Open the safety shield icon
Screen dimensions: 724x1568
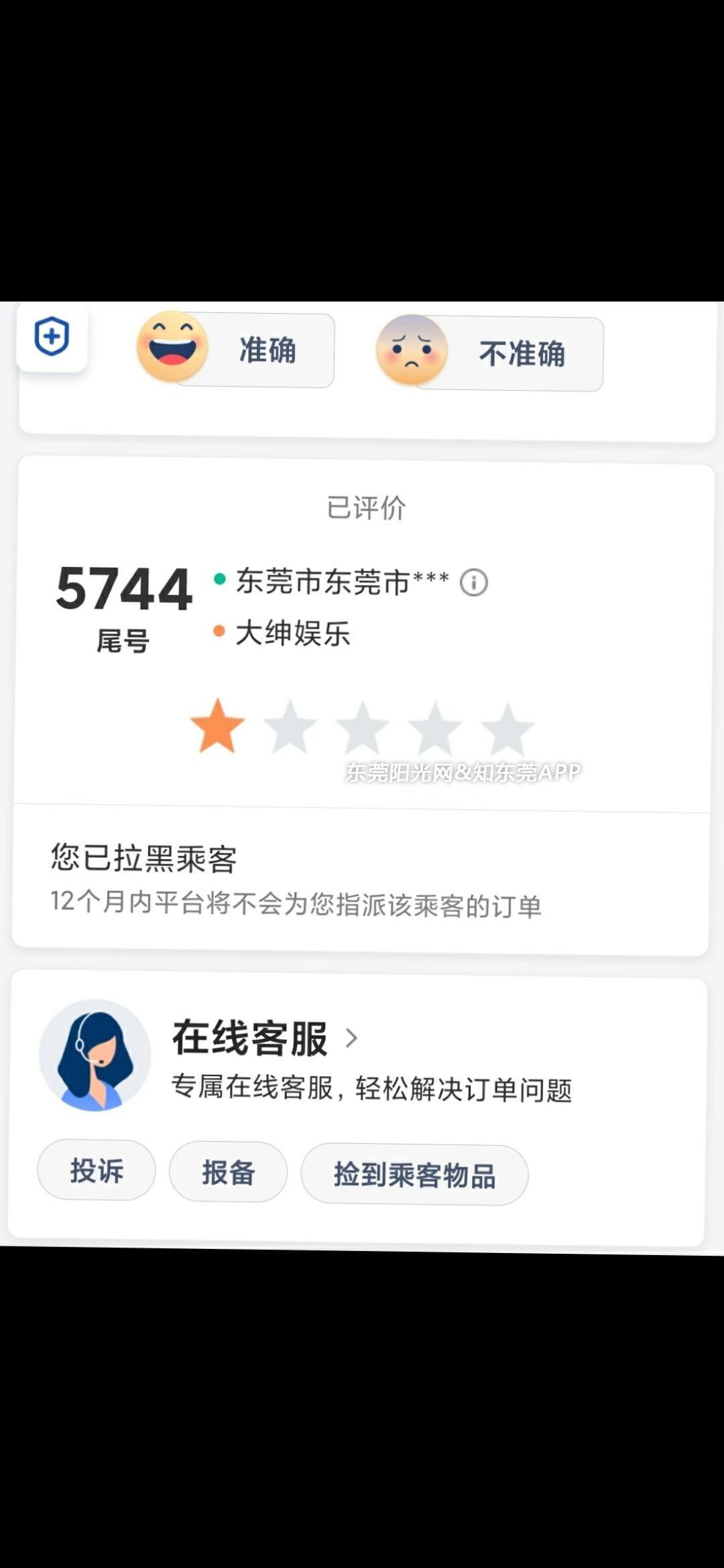[x=52, y=336]
